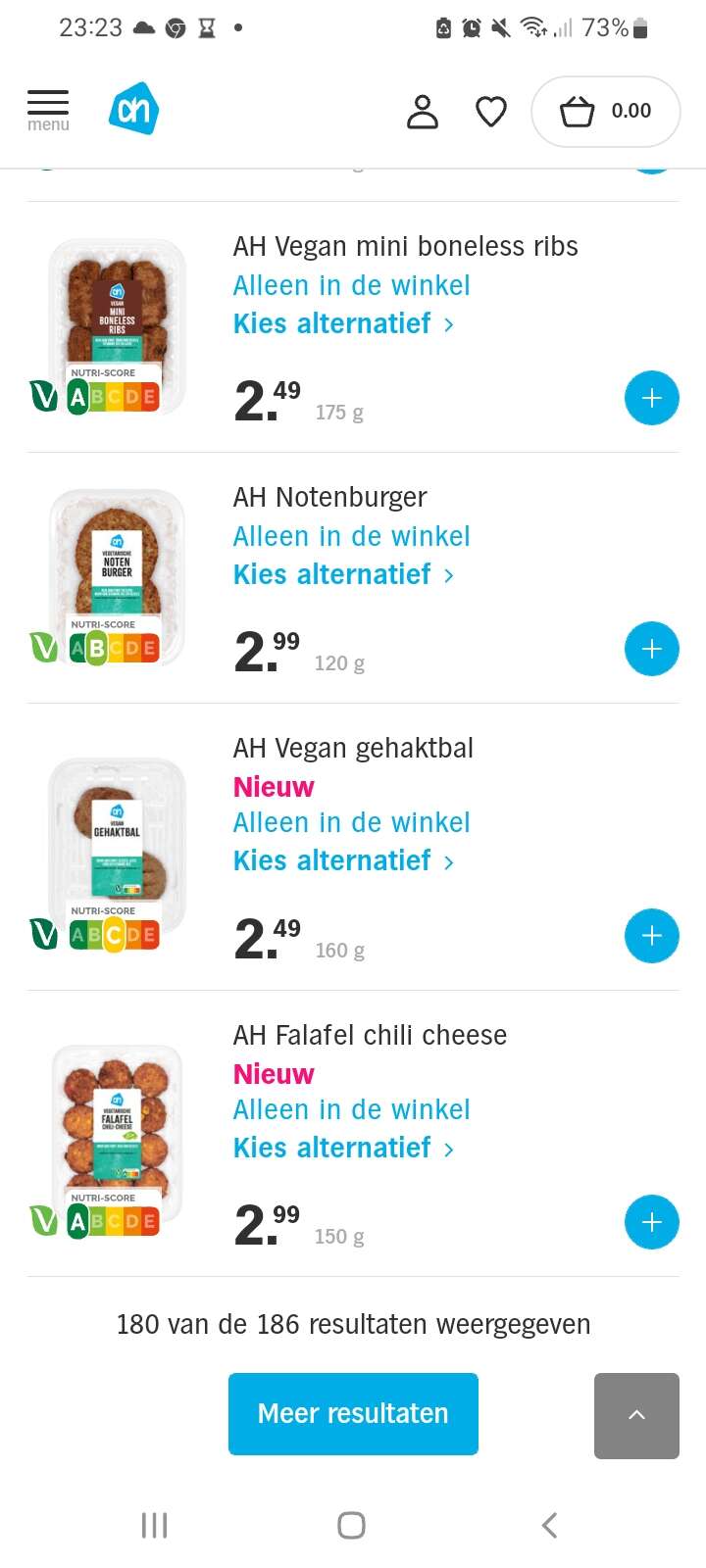Viewport: 706px width, 1568px height.
Task: Add AH Notenburger to basket
Action: [x=652, y=649]
